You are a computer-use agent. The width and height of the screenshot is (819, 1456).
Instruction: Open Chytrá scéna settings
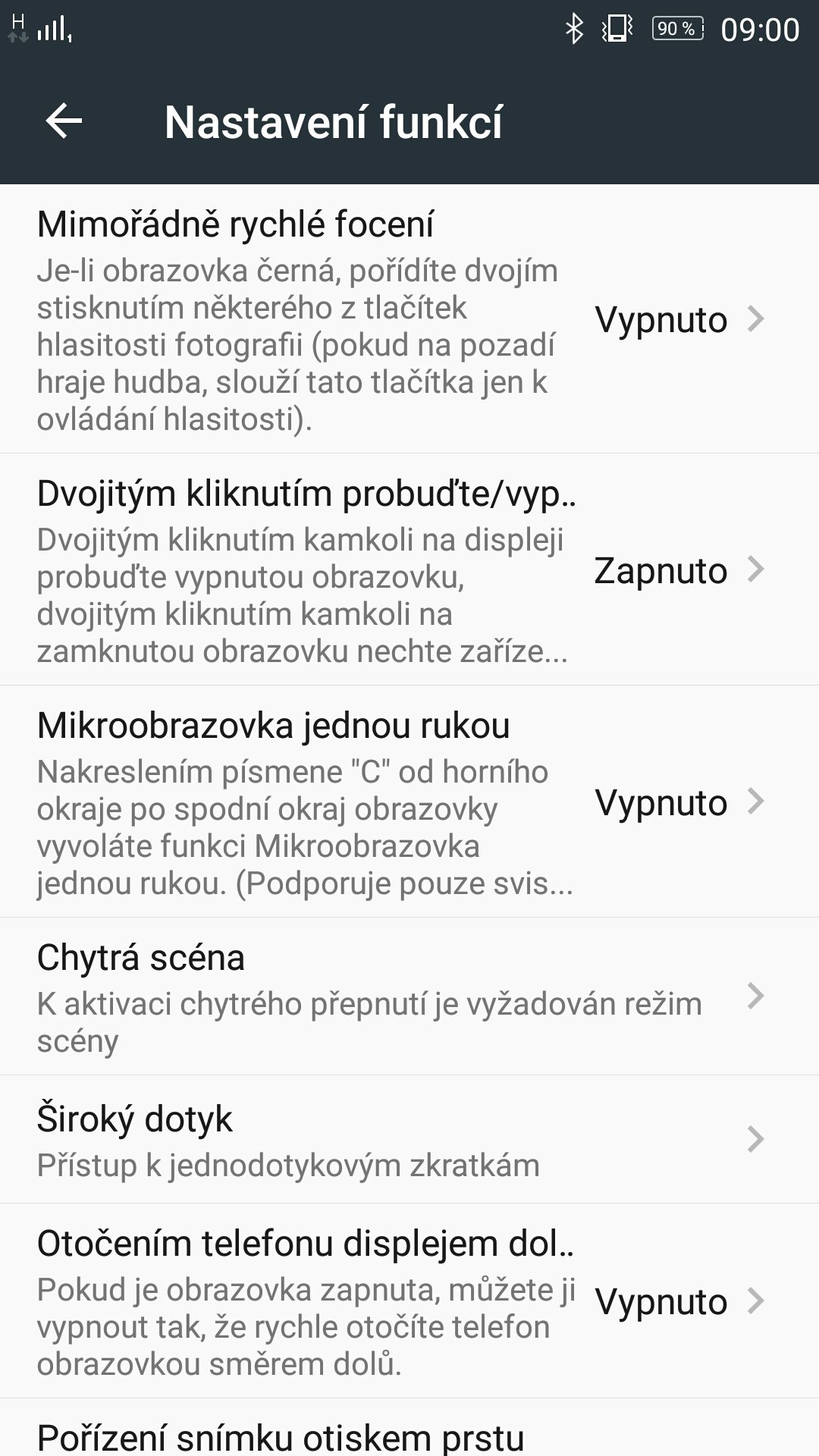pos(409,996)
